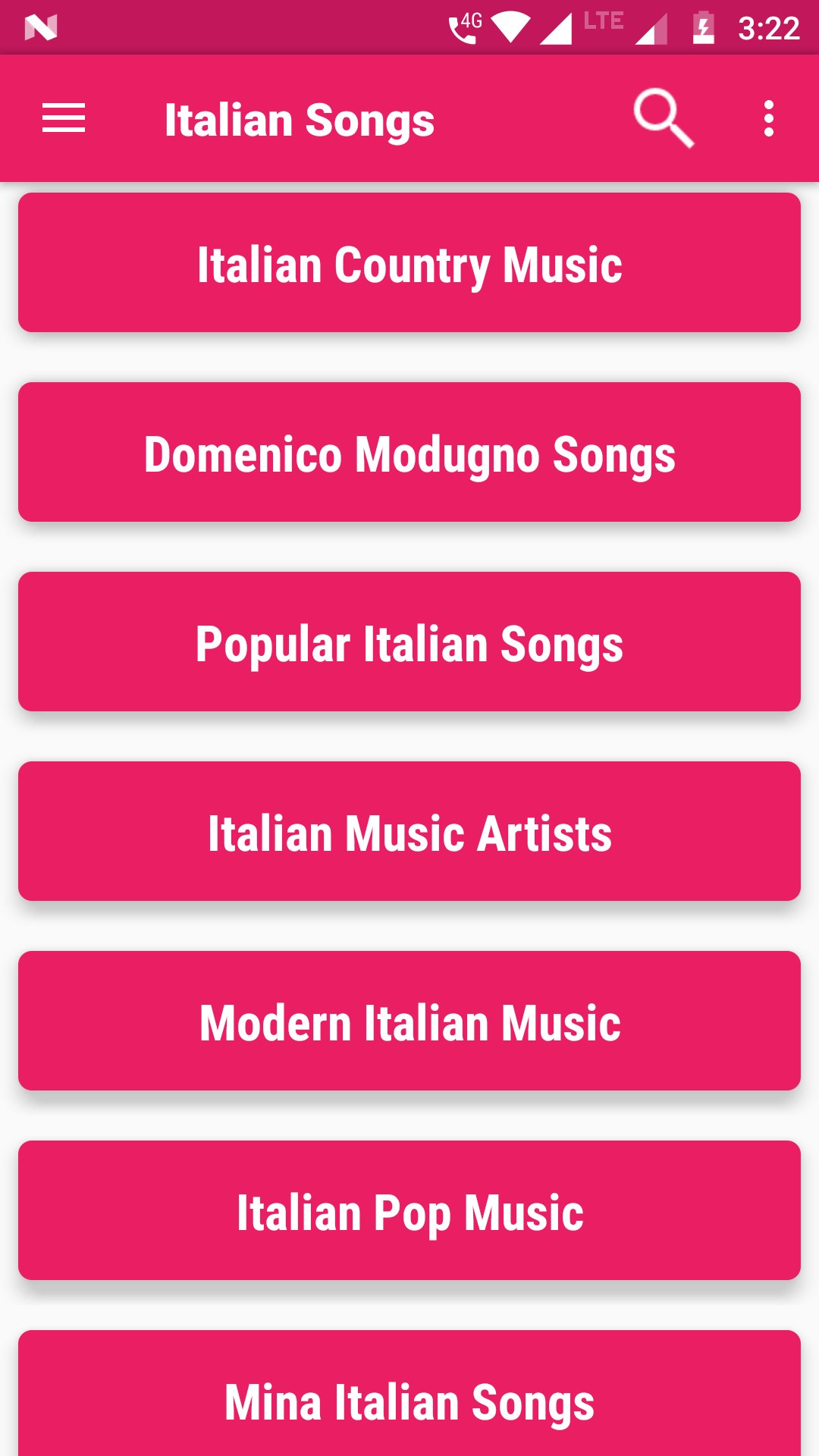Open Italian Country Music category

click(x=409, y=262)
